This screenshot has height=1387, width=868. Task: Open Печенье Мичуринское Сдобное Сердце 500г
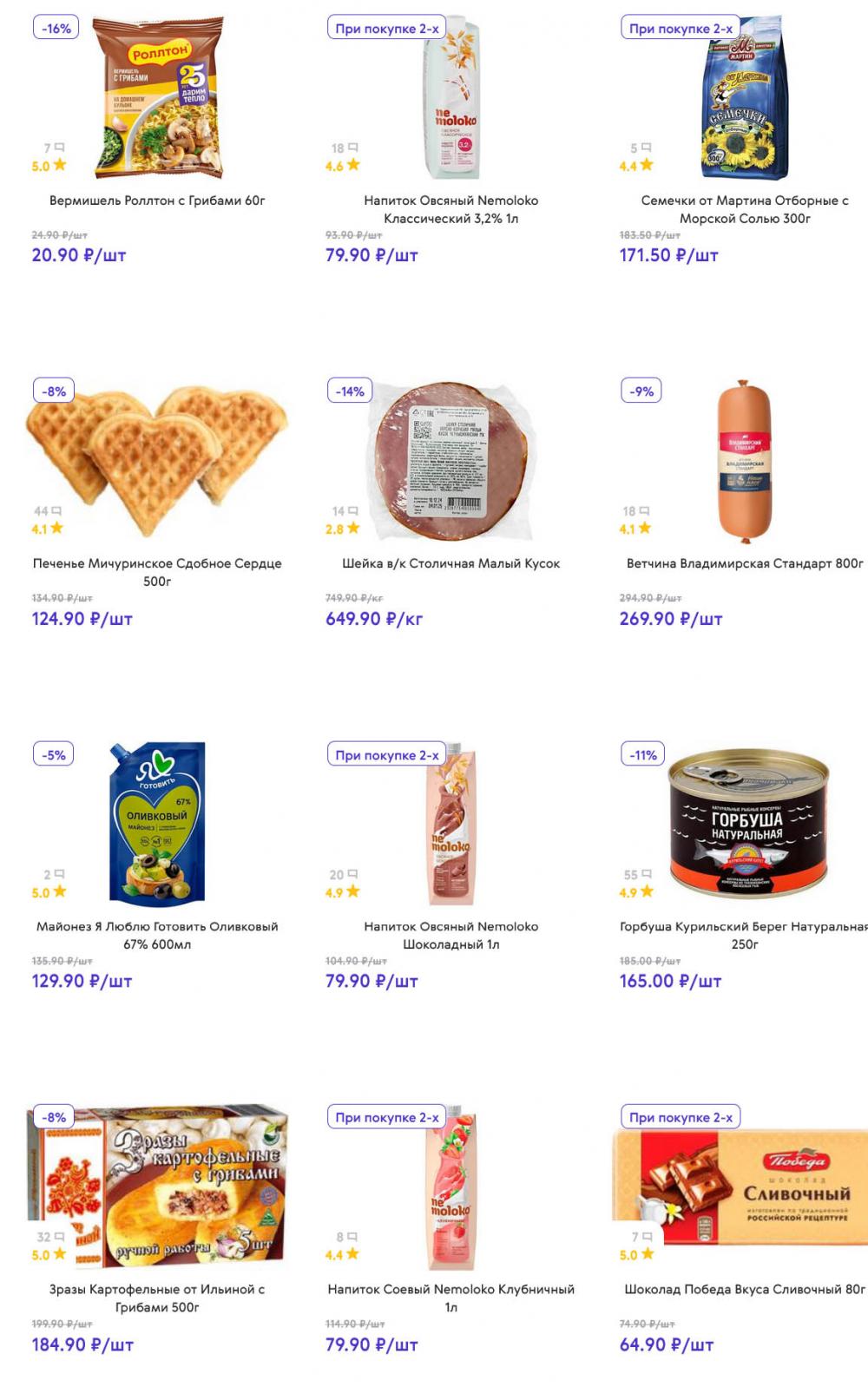coord(157,572)
